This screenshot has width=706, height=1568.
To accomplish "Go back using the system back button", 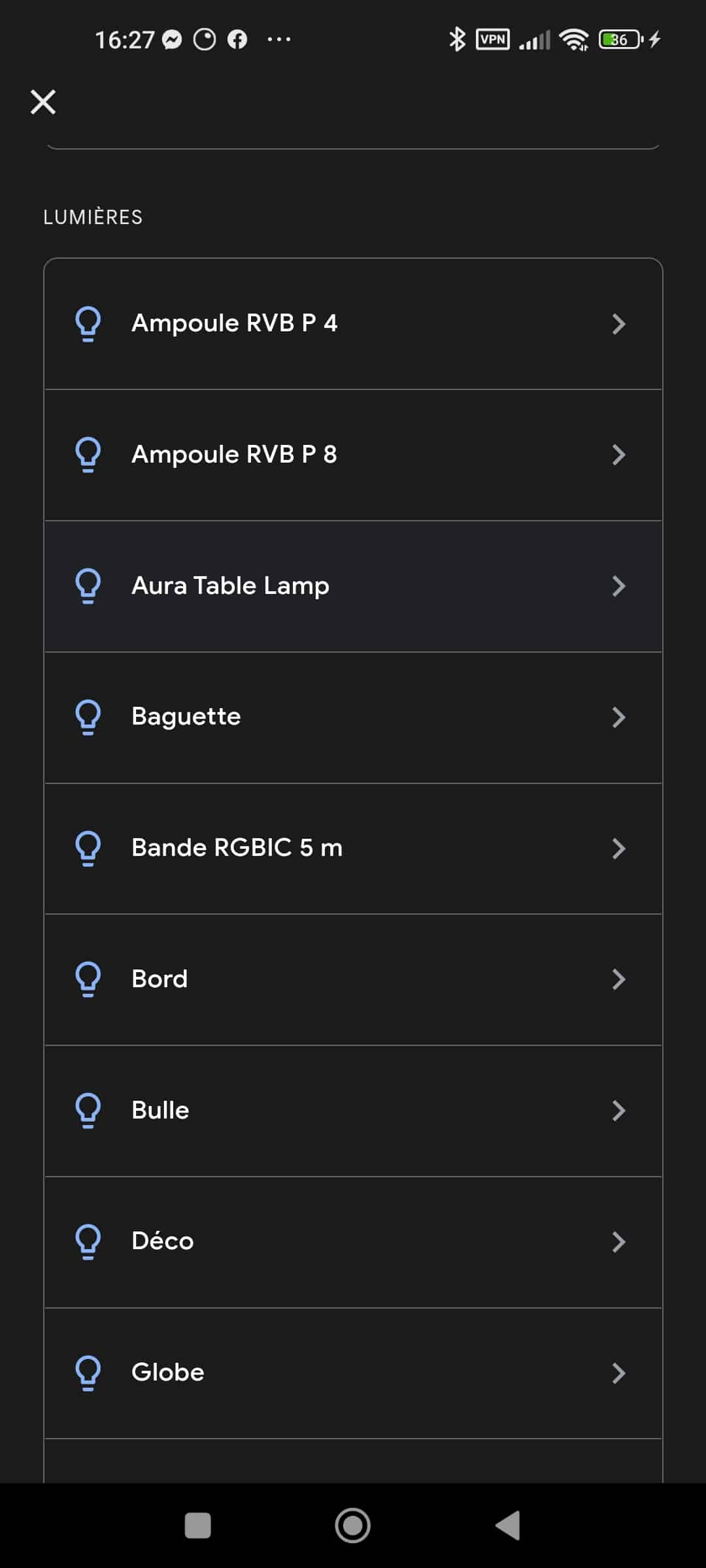I will 508,1526.
